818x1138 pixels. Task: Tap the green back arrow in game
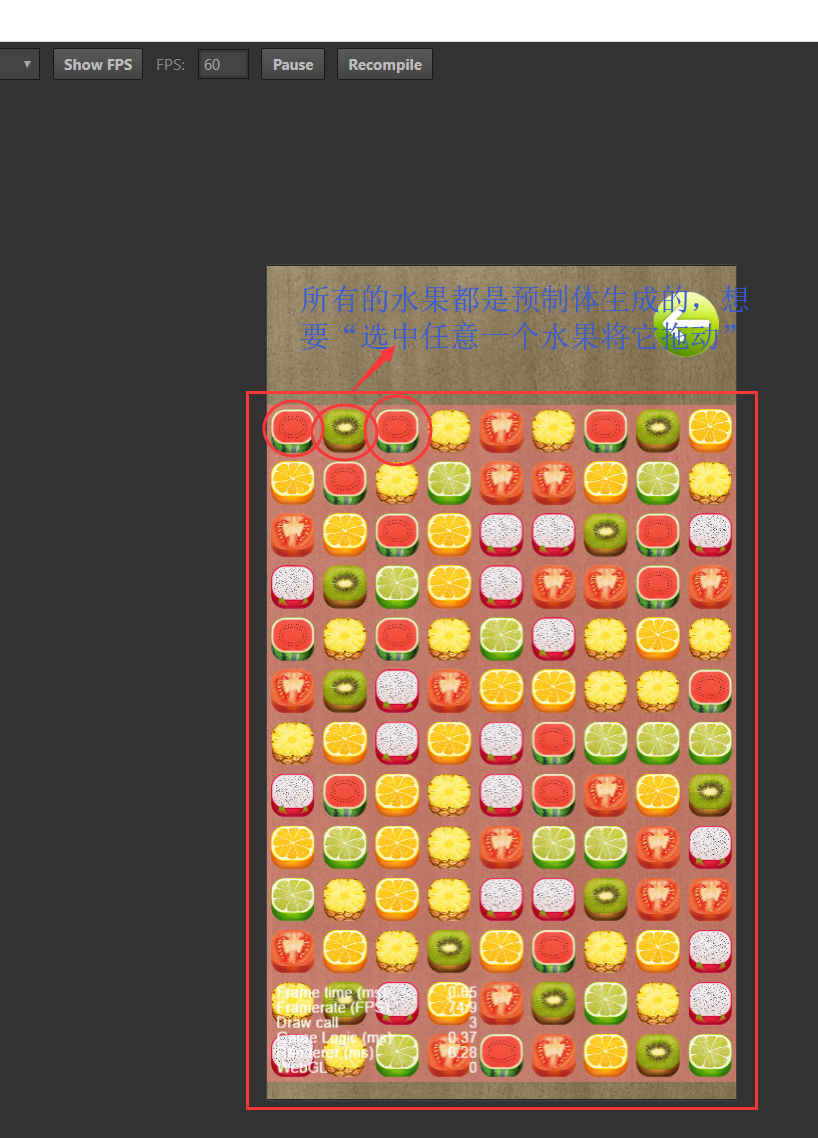click(686, 324)
